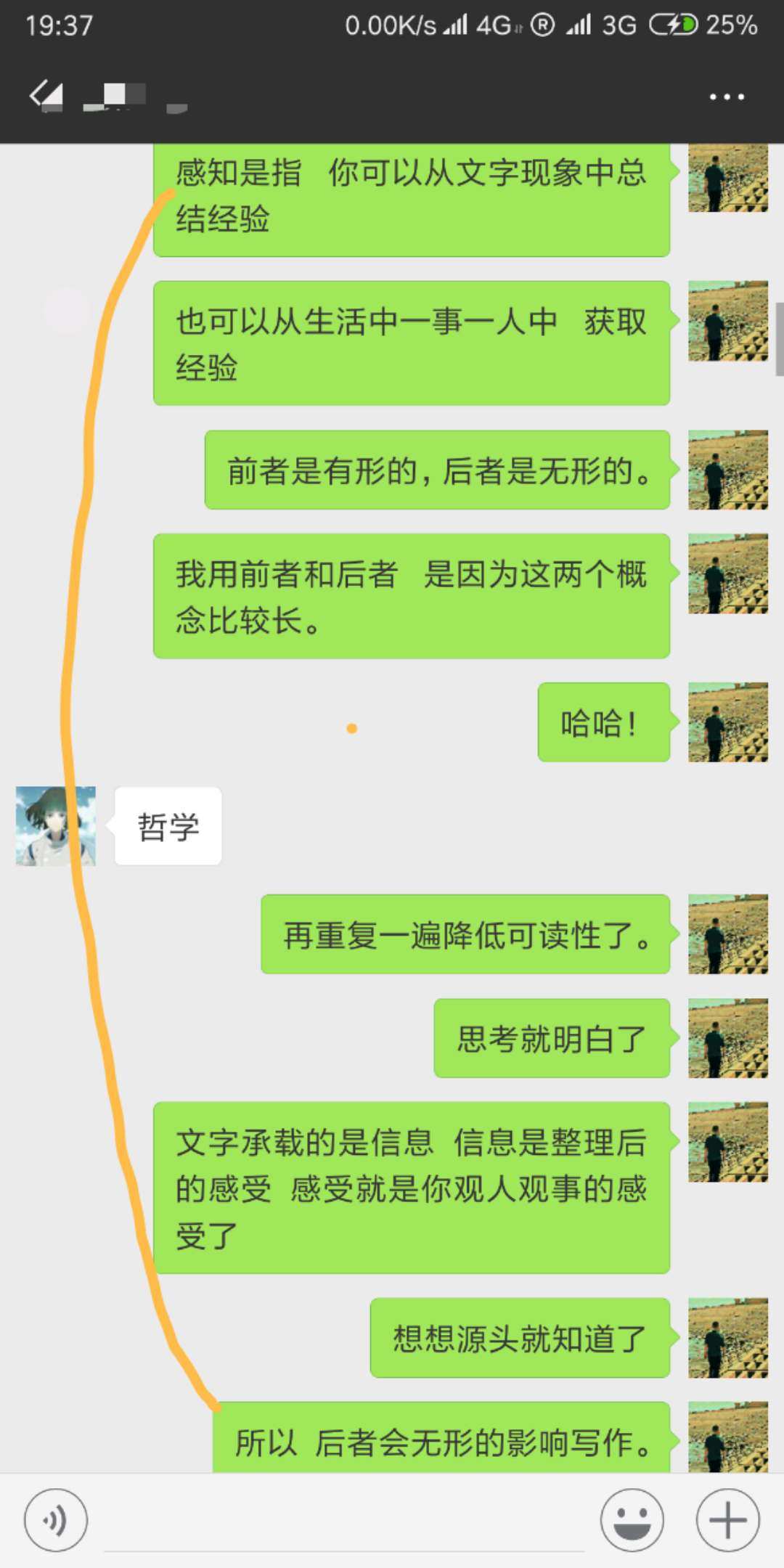Open the three-dot chat options menu
Screen dimensions: 784x1568
[x=727, y=97]
